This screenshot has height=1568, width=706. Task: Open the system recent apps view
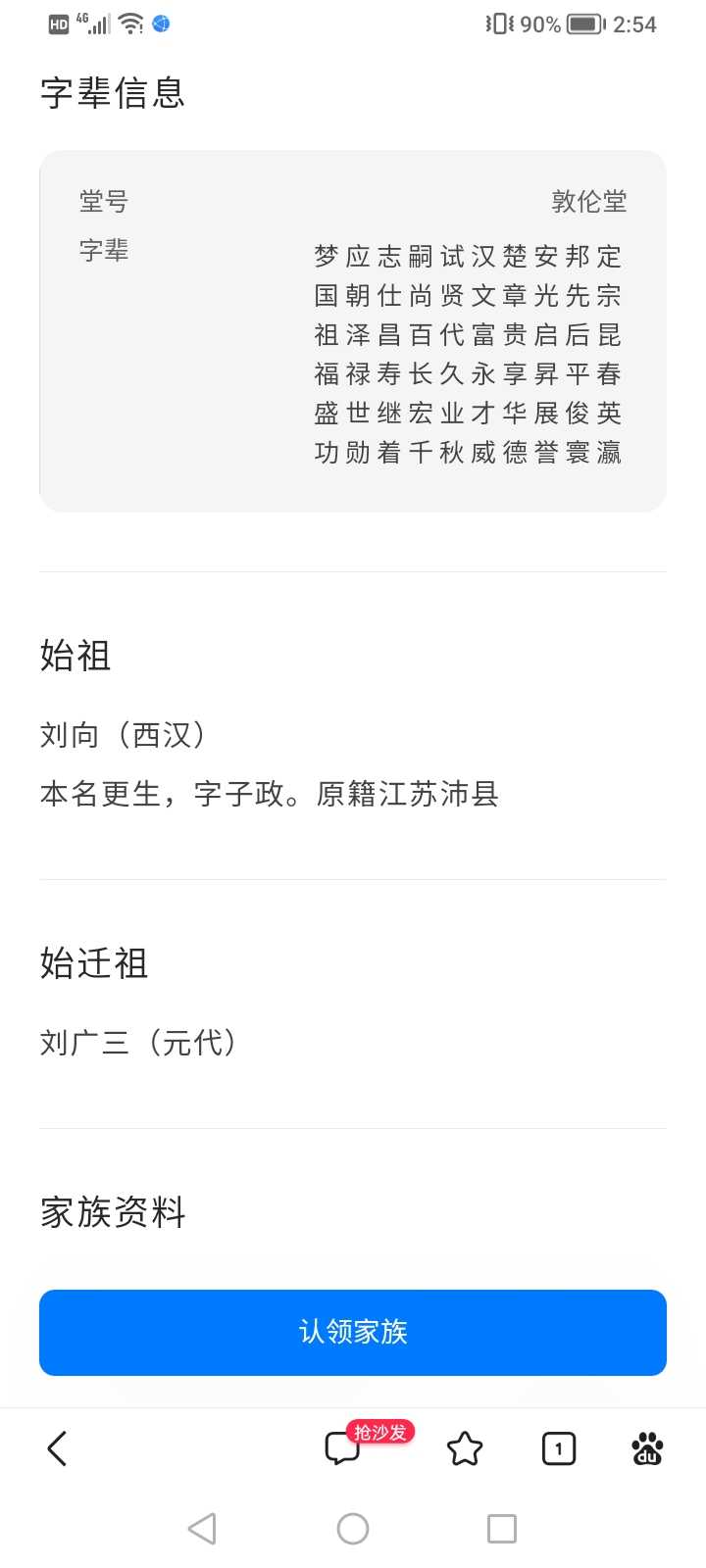[x=502, y=1529]
